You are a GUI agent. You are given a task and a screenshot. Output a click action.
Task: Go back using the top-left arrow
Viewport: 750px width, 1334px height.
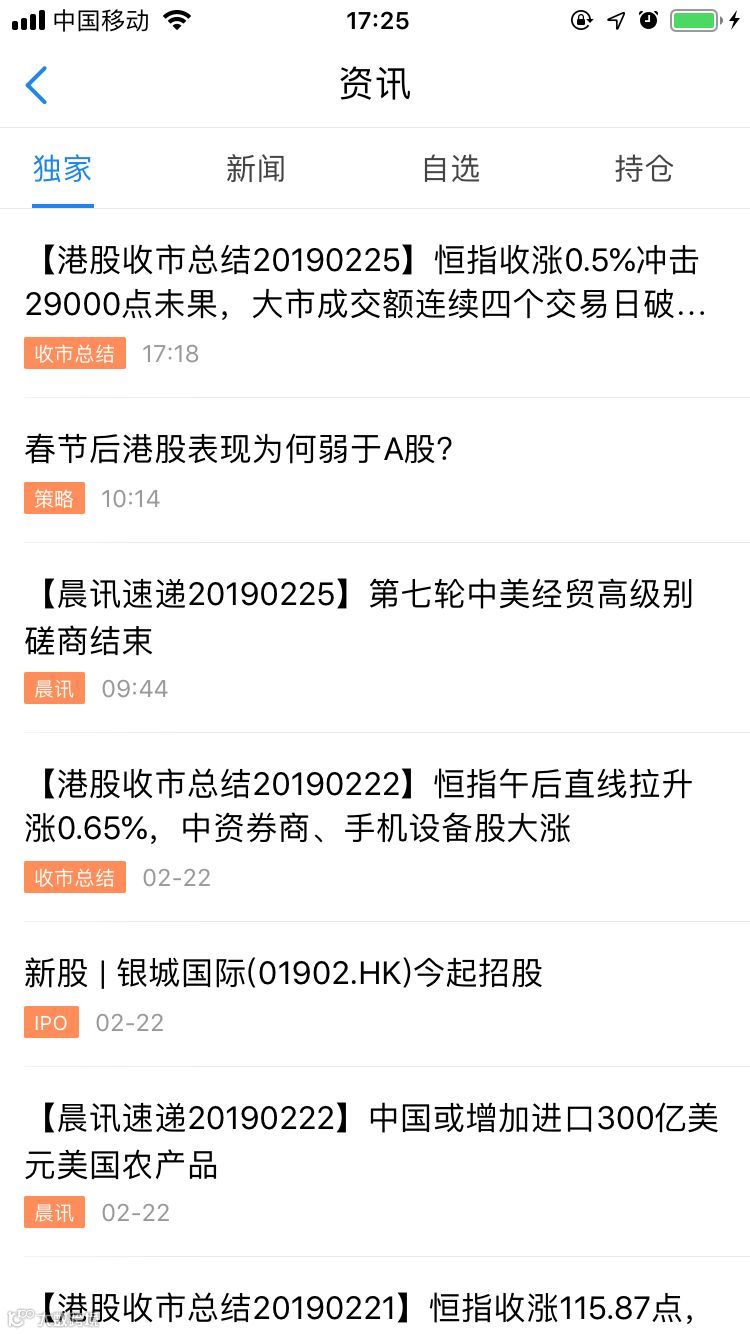pos(36,85)
